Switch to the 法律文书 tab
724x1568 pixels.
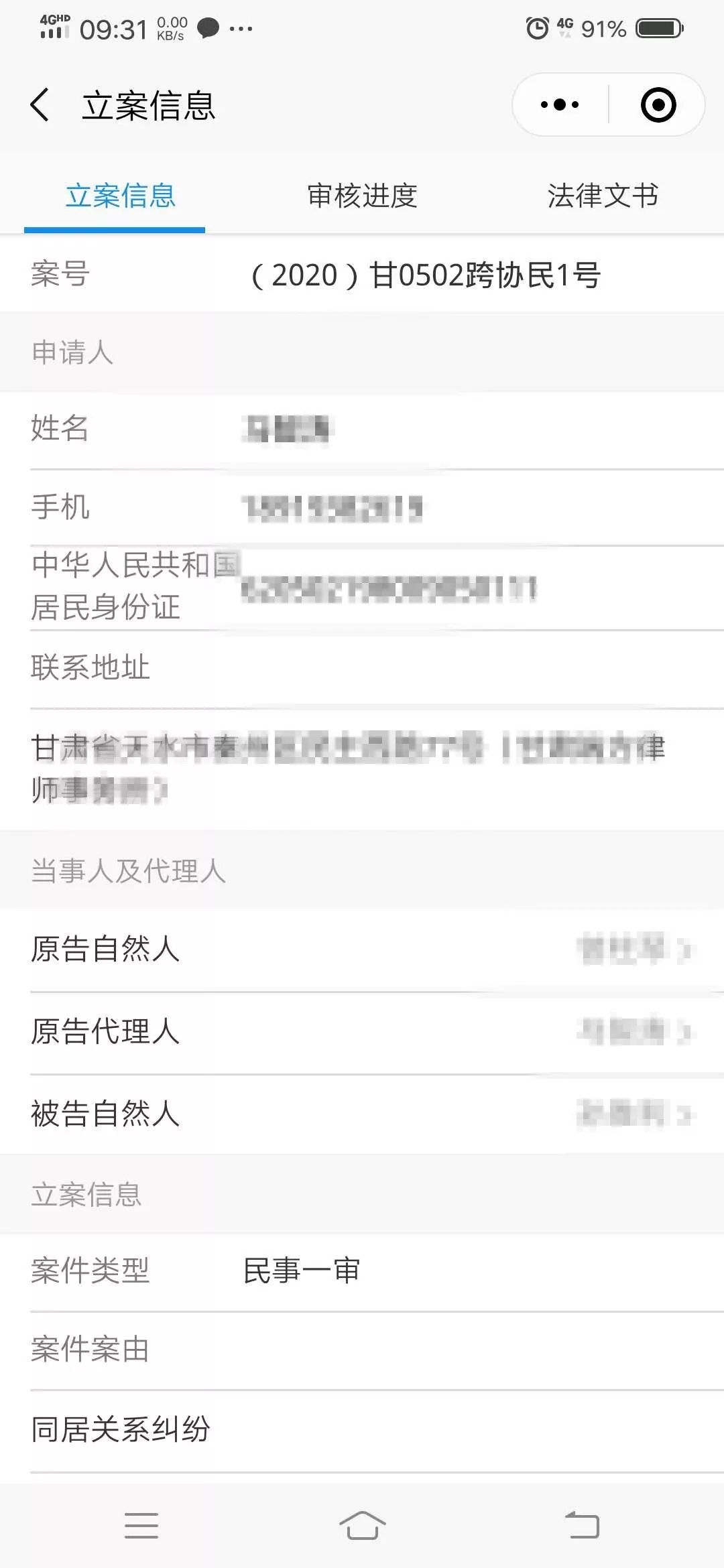(x=603, y=196)
